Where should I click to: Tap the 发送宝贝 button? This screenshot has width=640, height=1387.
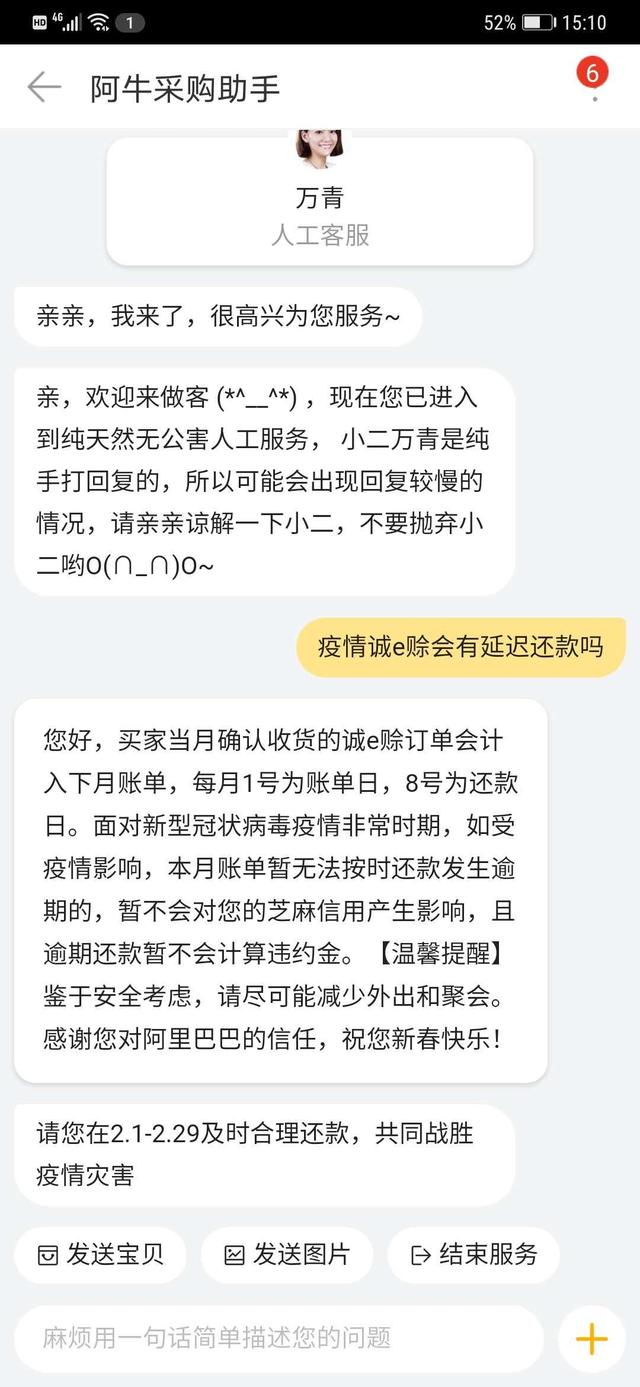pyautogui.click(x=100, y=1254)
